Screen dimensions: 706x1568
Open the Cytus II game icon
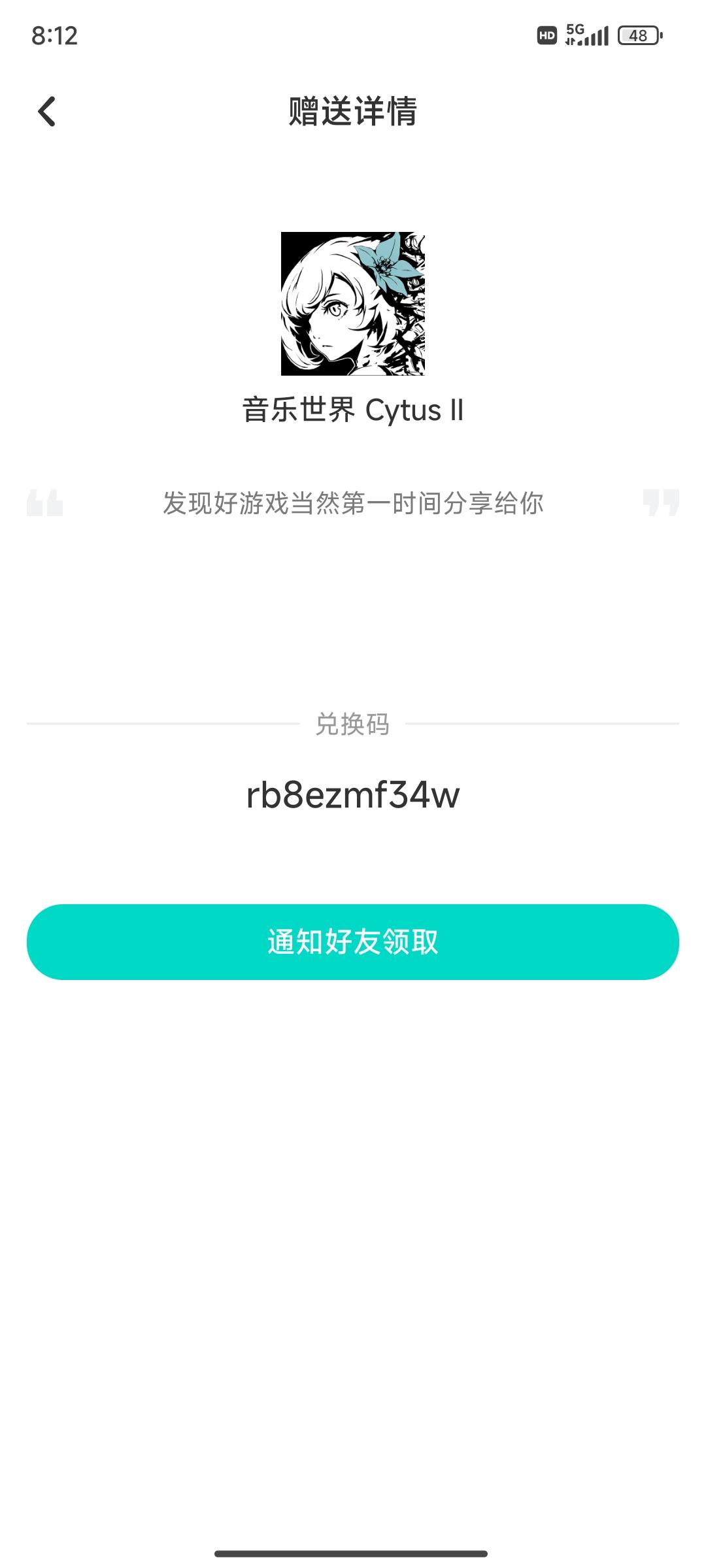pyautogui.click(x=353, y=304)
